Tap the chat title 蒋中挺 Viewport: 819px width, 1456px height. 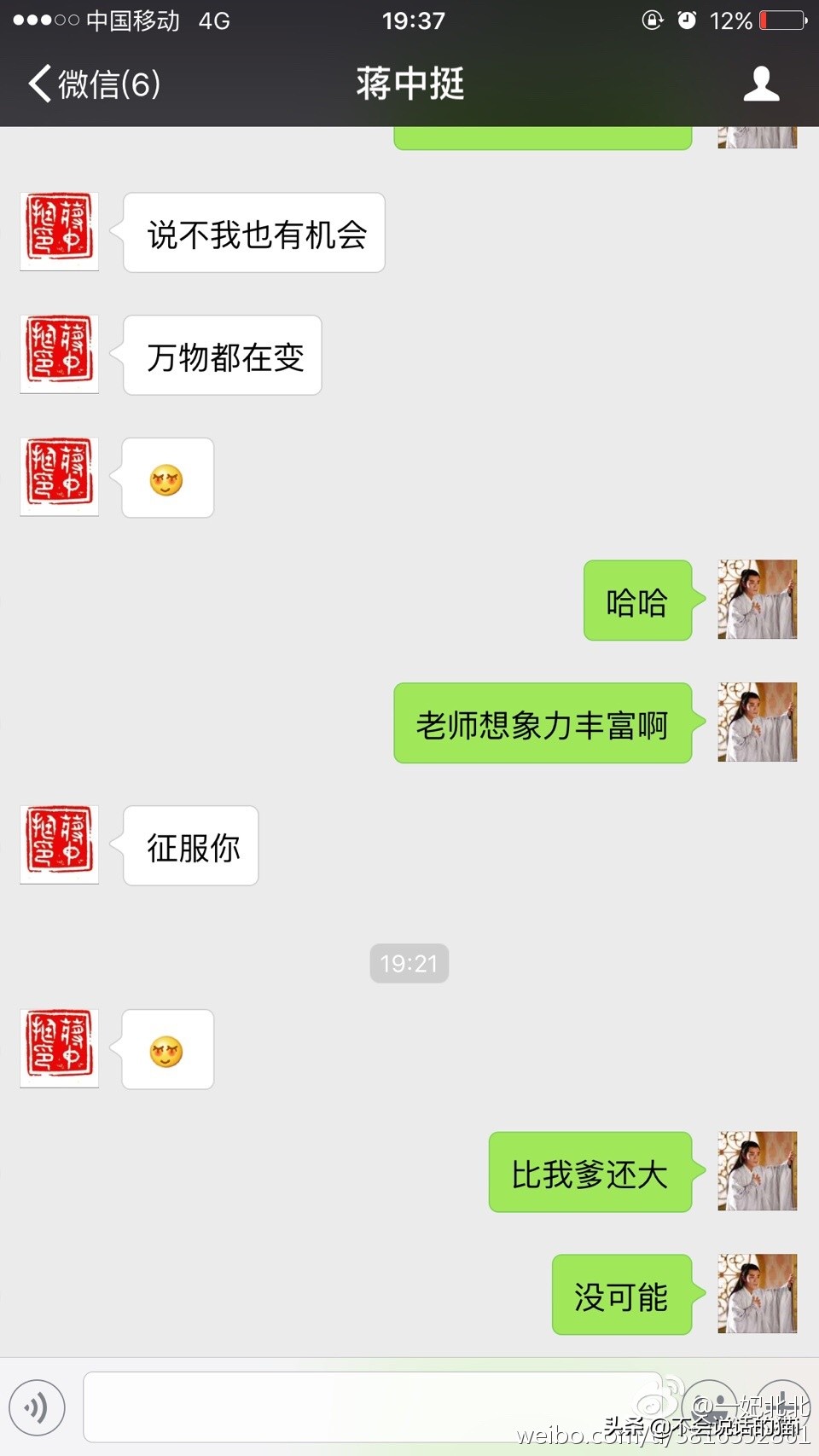pyautogui.click(x=409, y=84)
